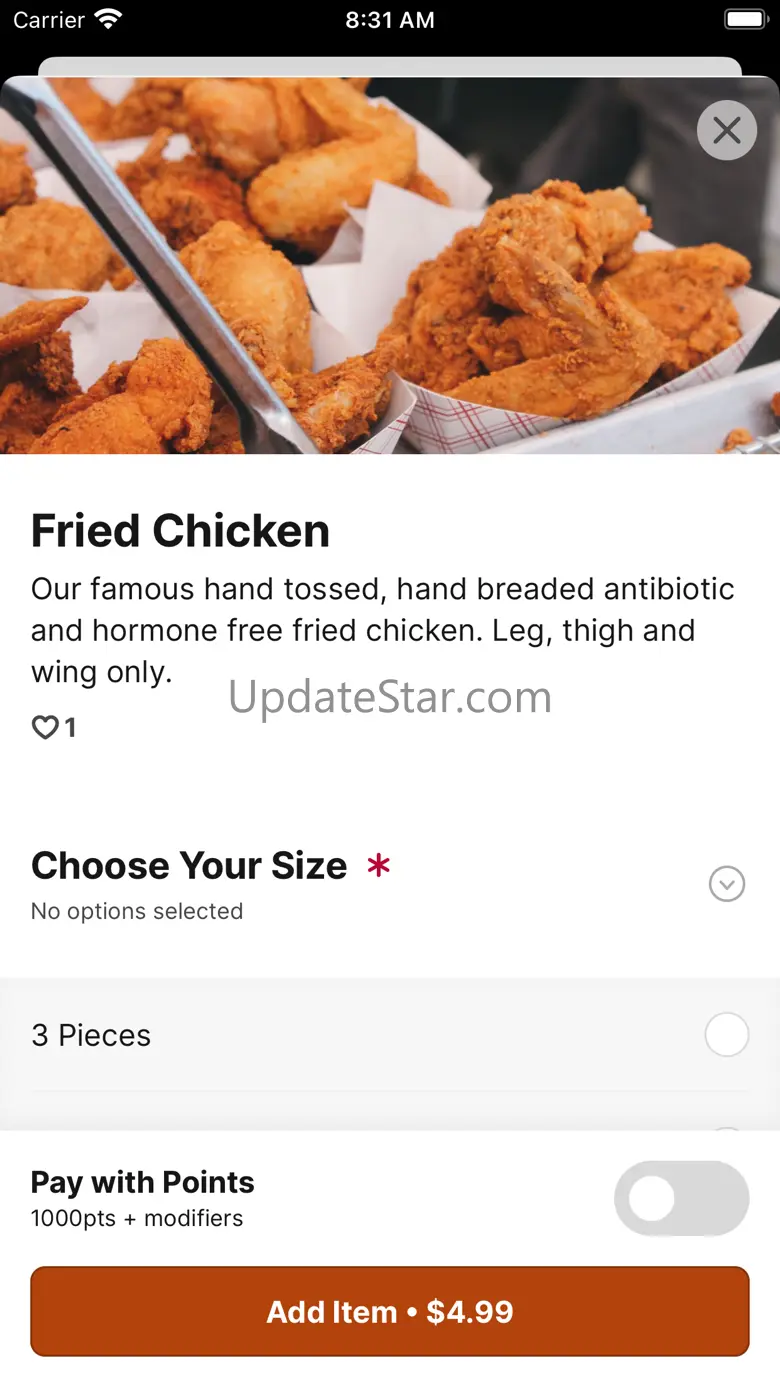Like the Fried Chicken item
This screenshot has height=1387, width=780.
[x=46, y=728]
